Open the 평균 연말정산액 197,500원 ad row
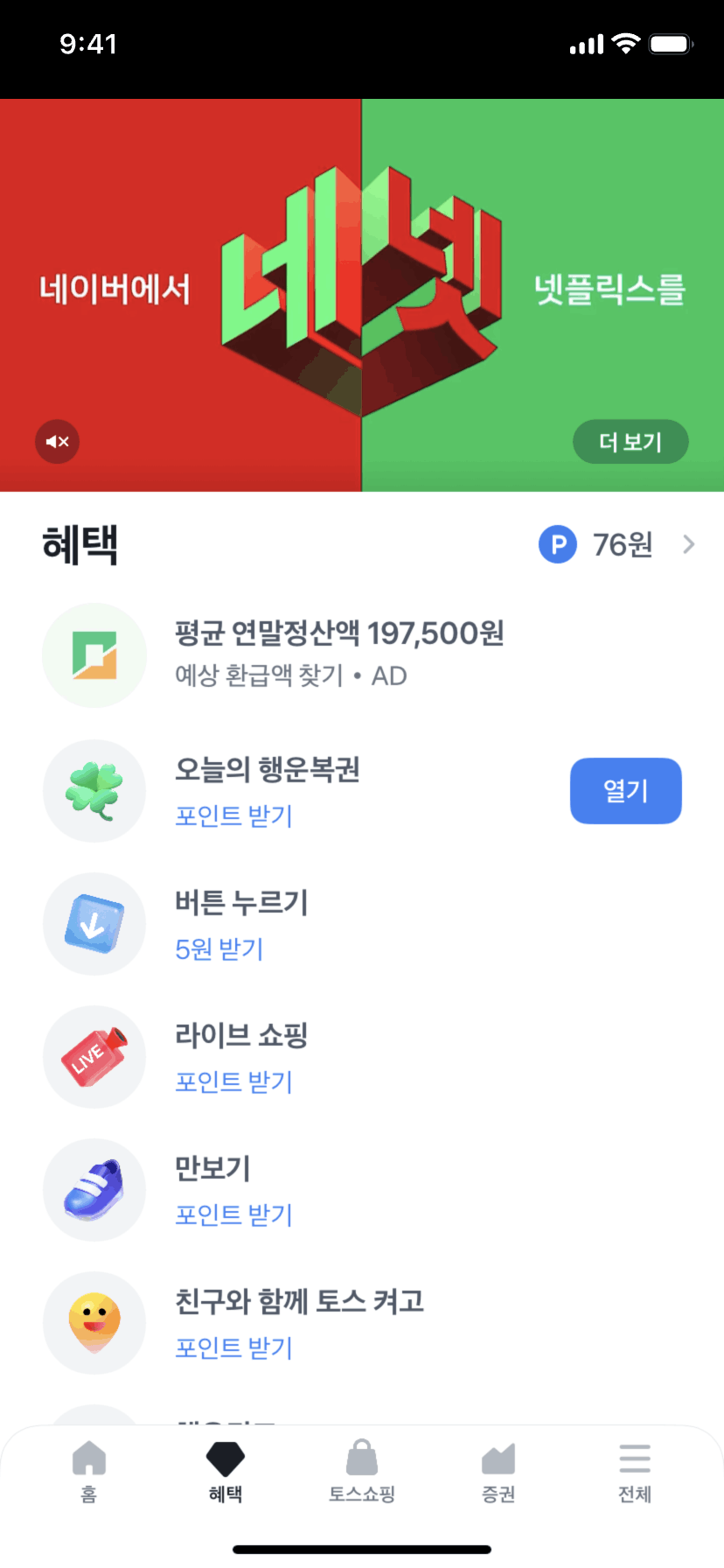 tap(362, 654)
